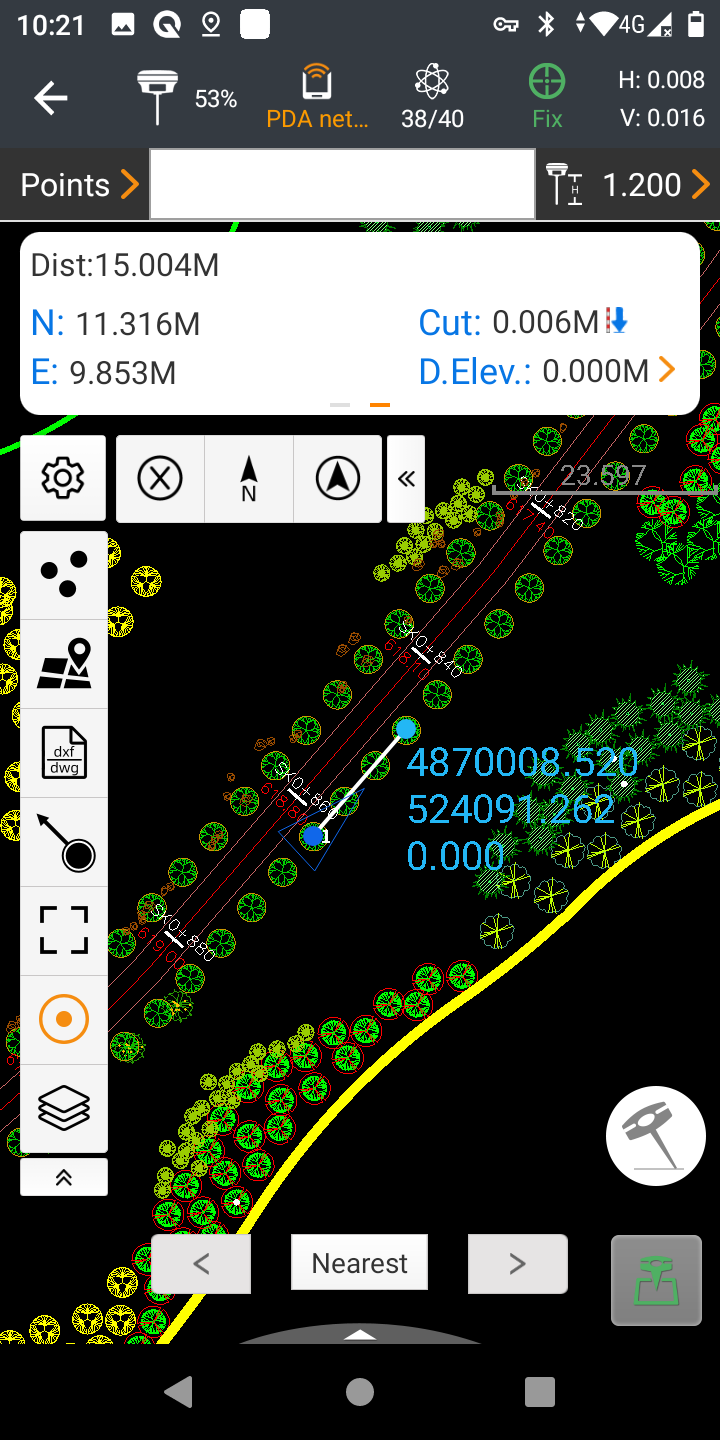The image size is (720, 1440).
Task: Zoom the map to full extent
Action: 64,930
